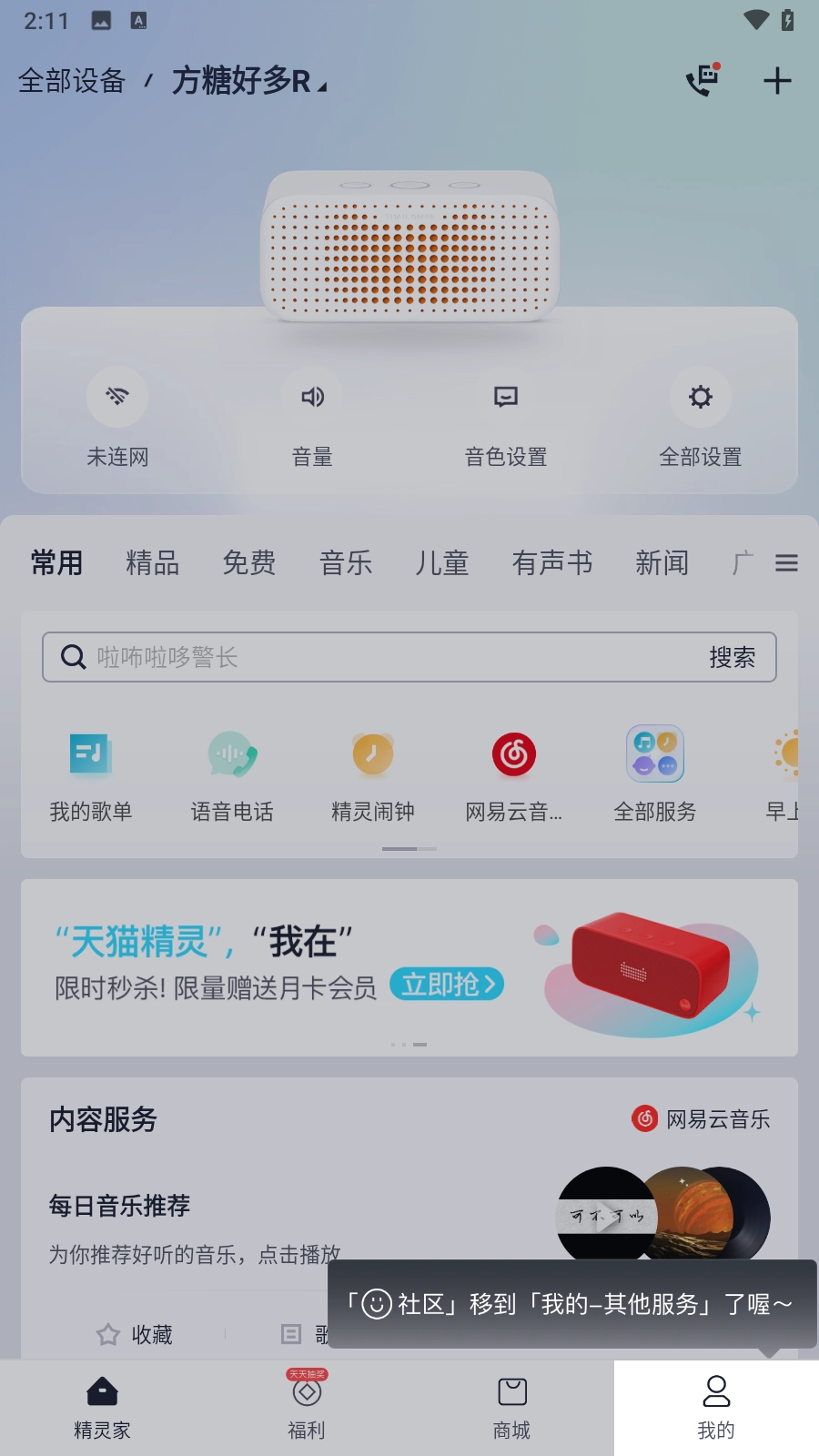The image size is (819, 1456).
Task: Tap the 未连网 network status icon
Action: click(117, 397)
